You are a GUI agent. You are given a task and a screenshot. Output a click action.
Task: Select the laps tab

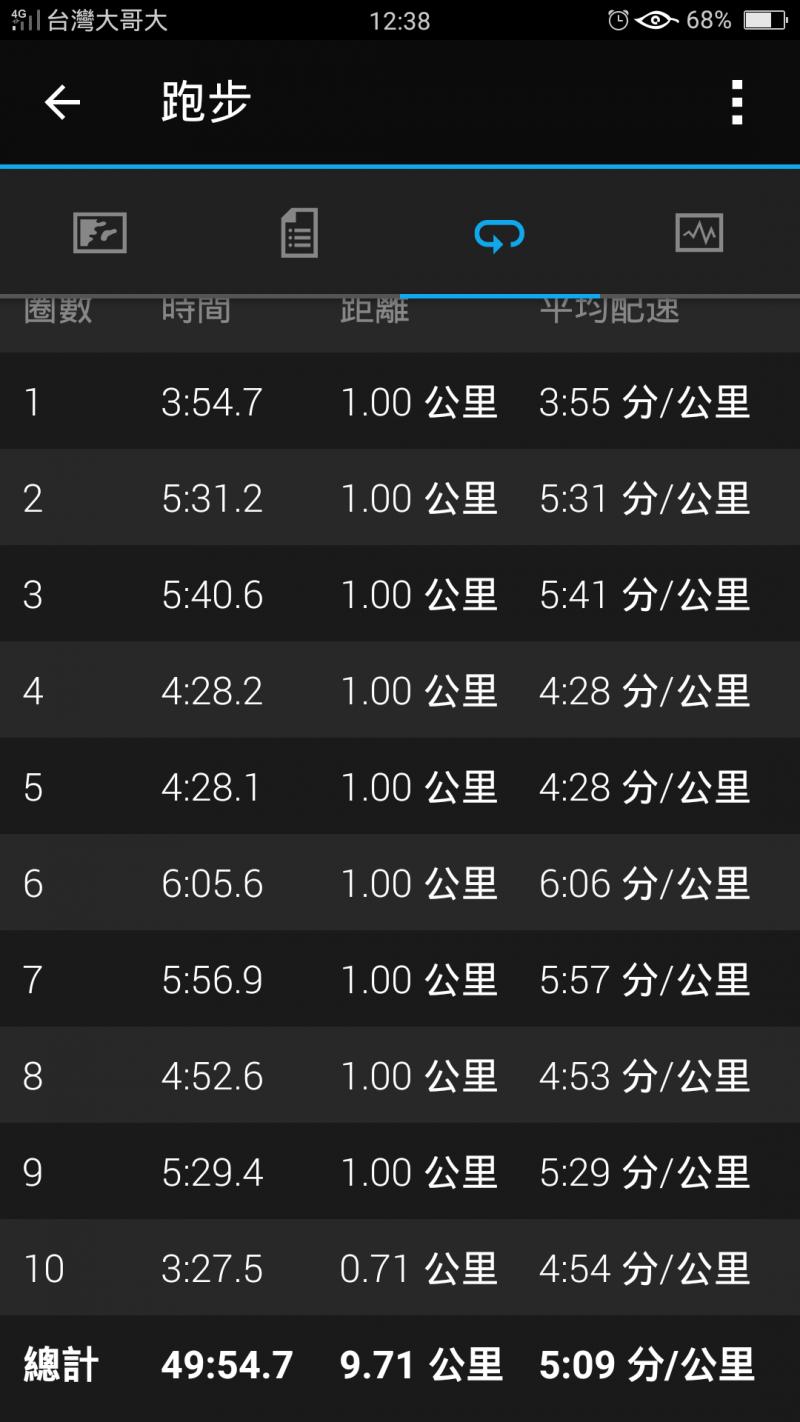pos(499,235)
